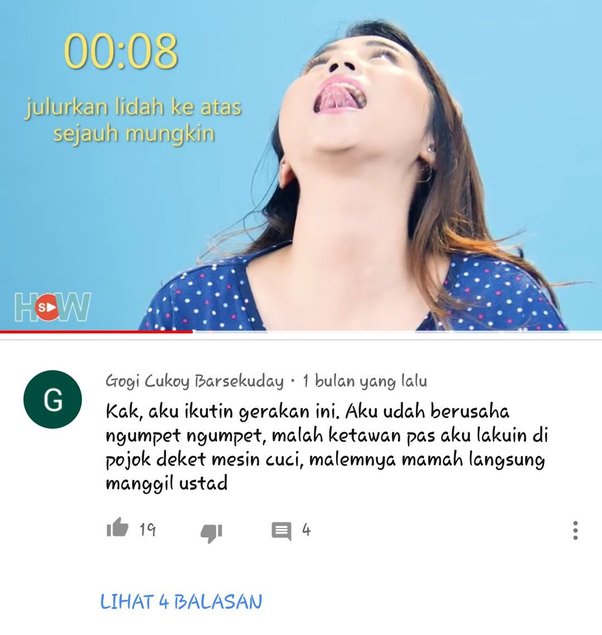
Task: Open the comment's three-dot overflow menu
Action: click(575, 530)
